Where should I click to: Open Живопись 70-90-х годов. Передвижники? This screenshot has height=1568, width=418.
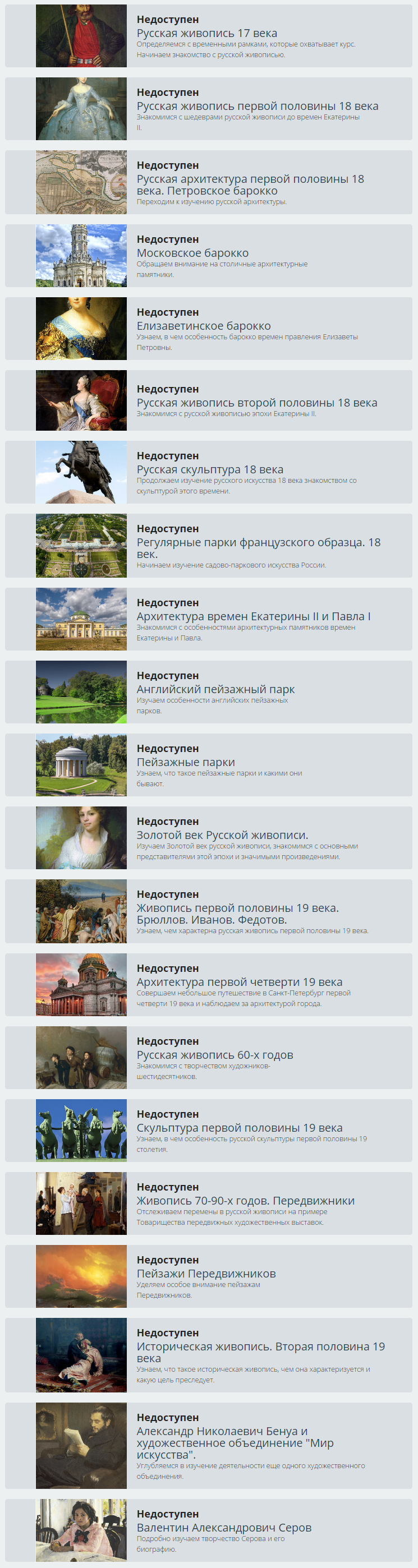click(x=245, y=1202)
